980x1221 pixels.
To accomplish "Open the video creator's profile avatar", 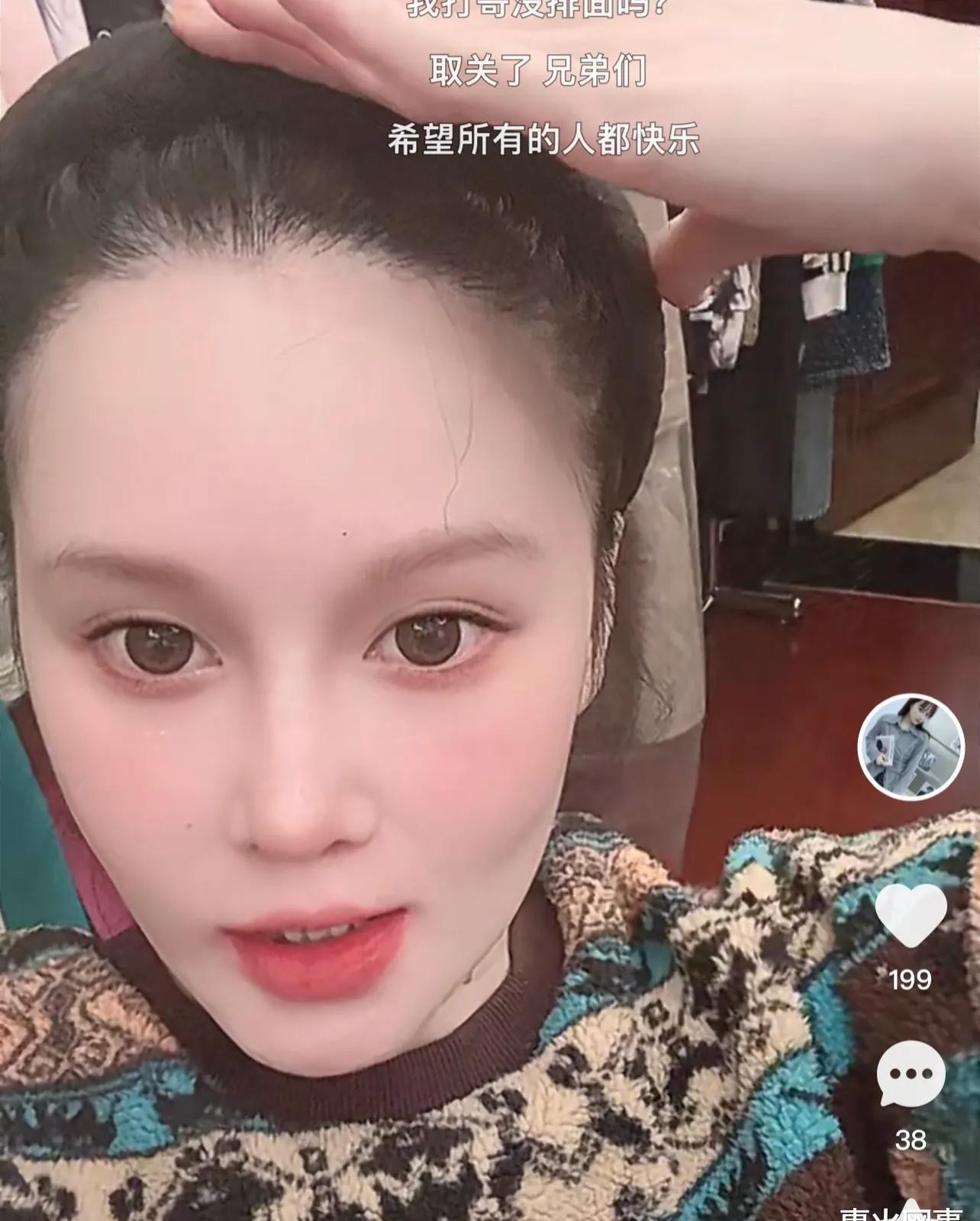I will [910, 747].
